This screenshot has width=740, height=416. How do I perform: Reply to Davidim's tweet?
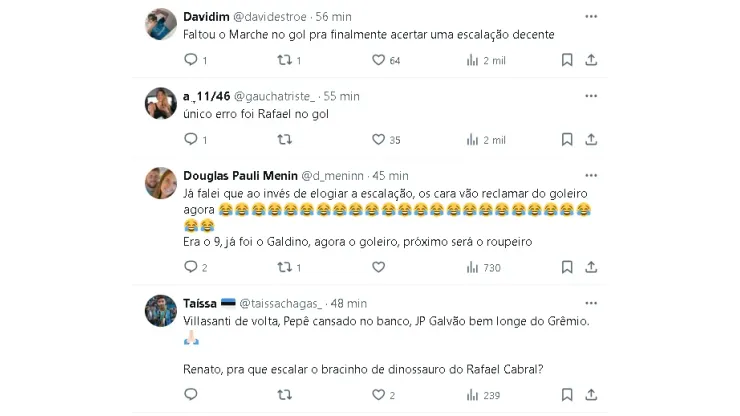click(x=191, y=60)
